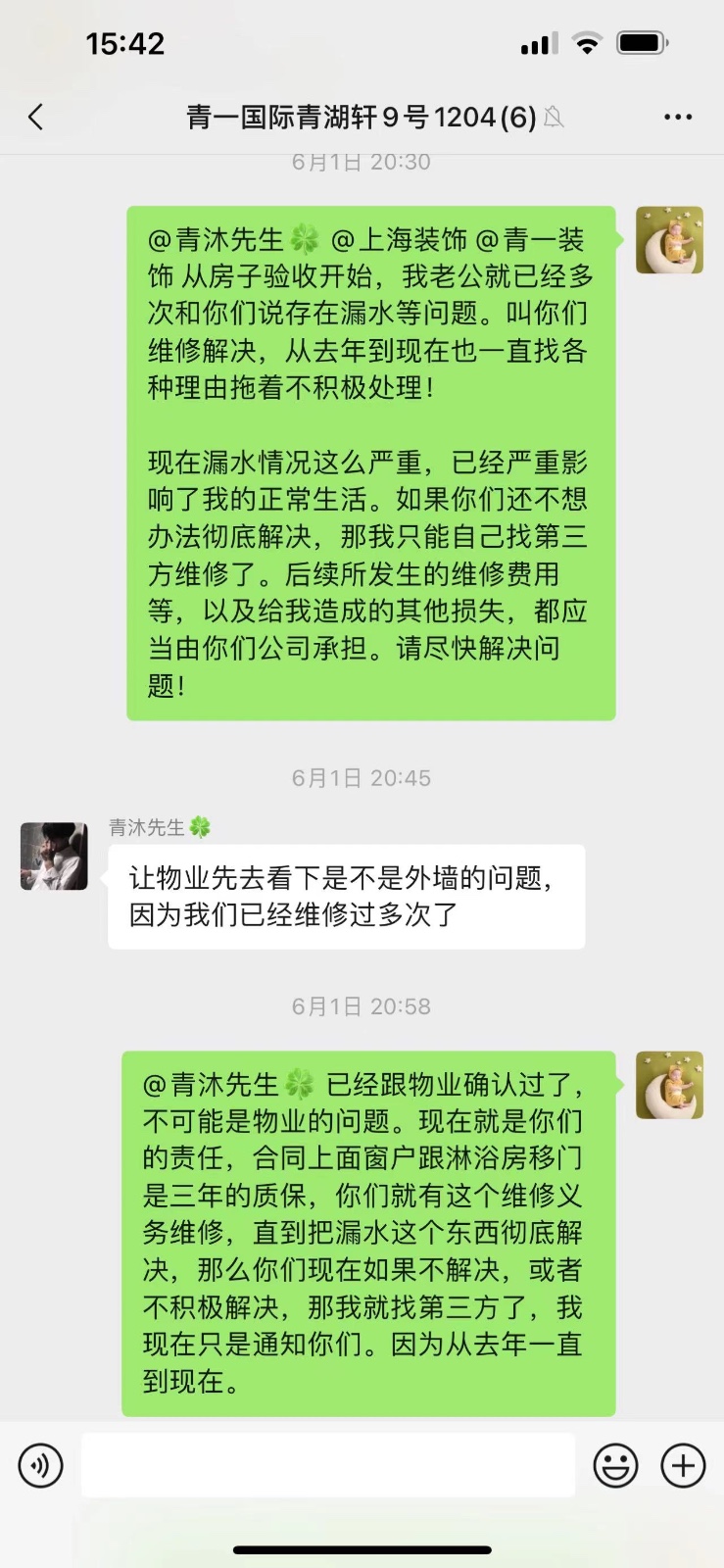The height and width of the screenshot is (1568, 724).
Task: Open sender avatar beside 20:30 message
Action: click(669, 240)
